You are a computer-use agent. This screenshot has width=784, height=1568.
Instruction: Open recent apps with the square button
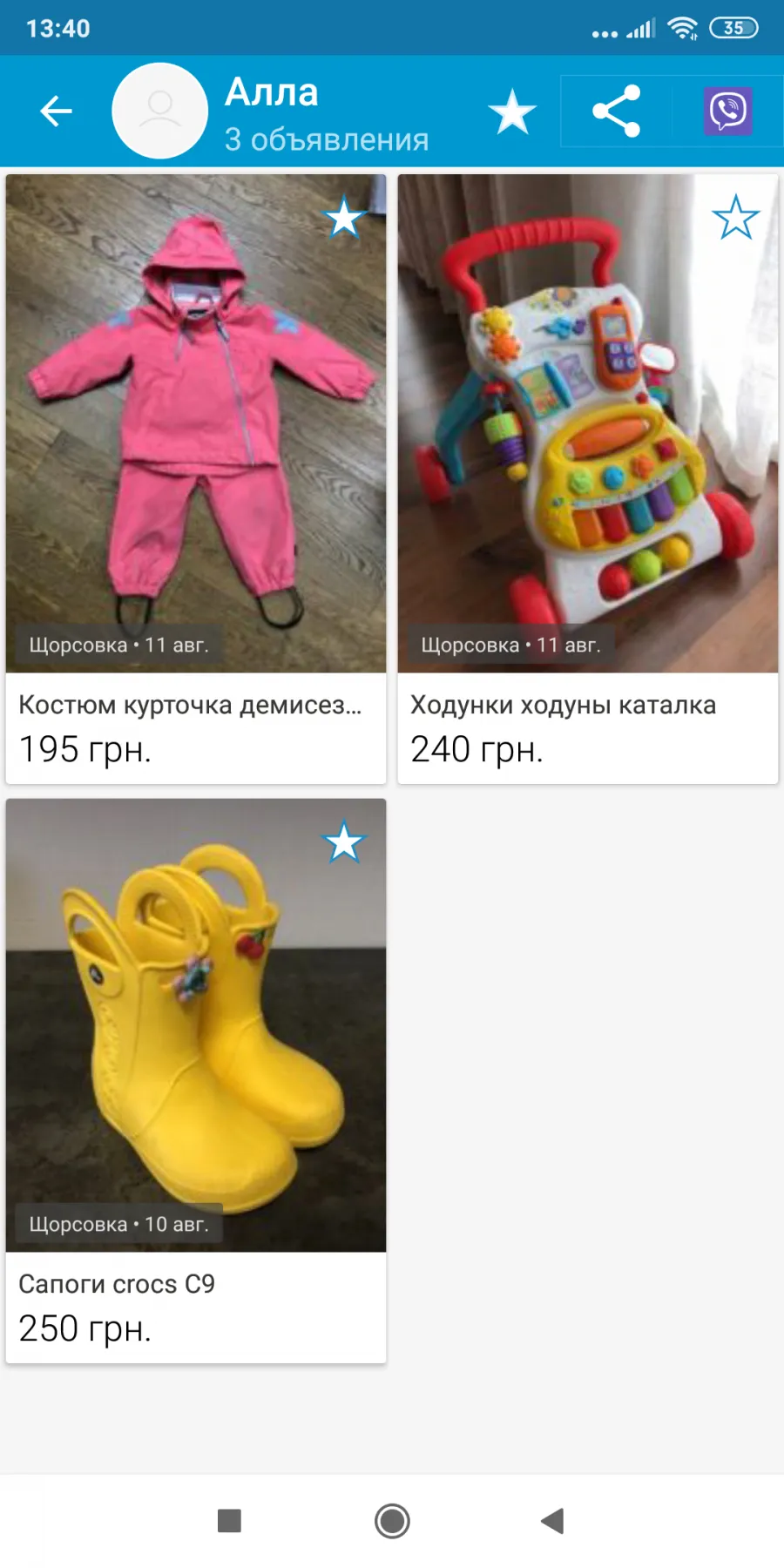(x=229, y=1521)
